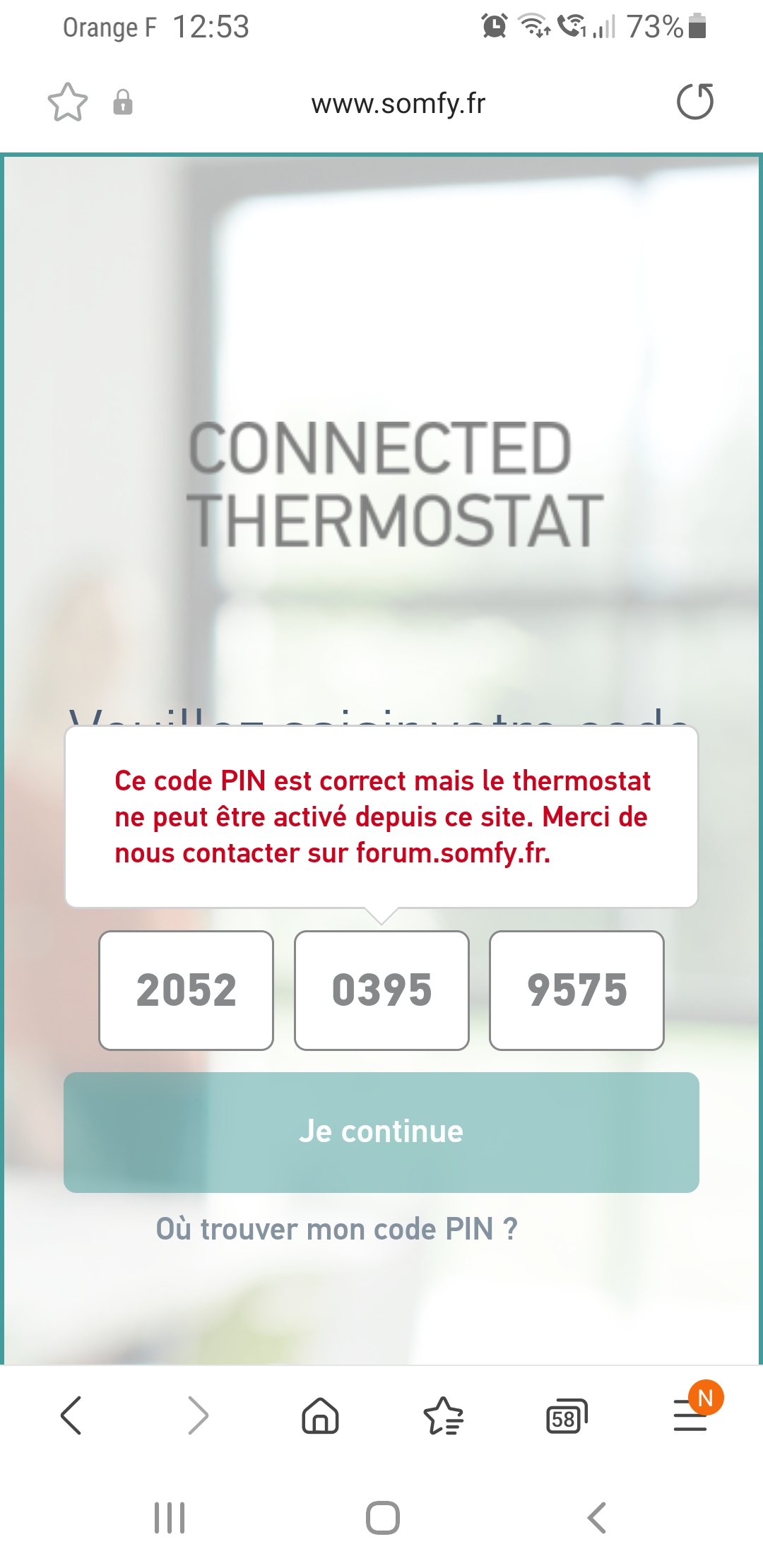Edit the third PIN field showing 9575
763x1568 pixels.
576,990
